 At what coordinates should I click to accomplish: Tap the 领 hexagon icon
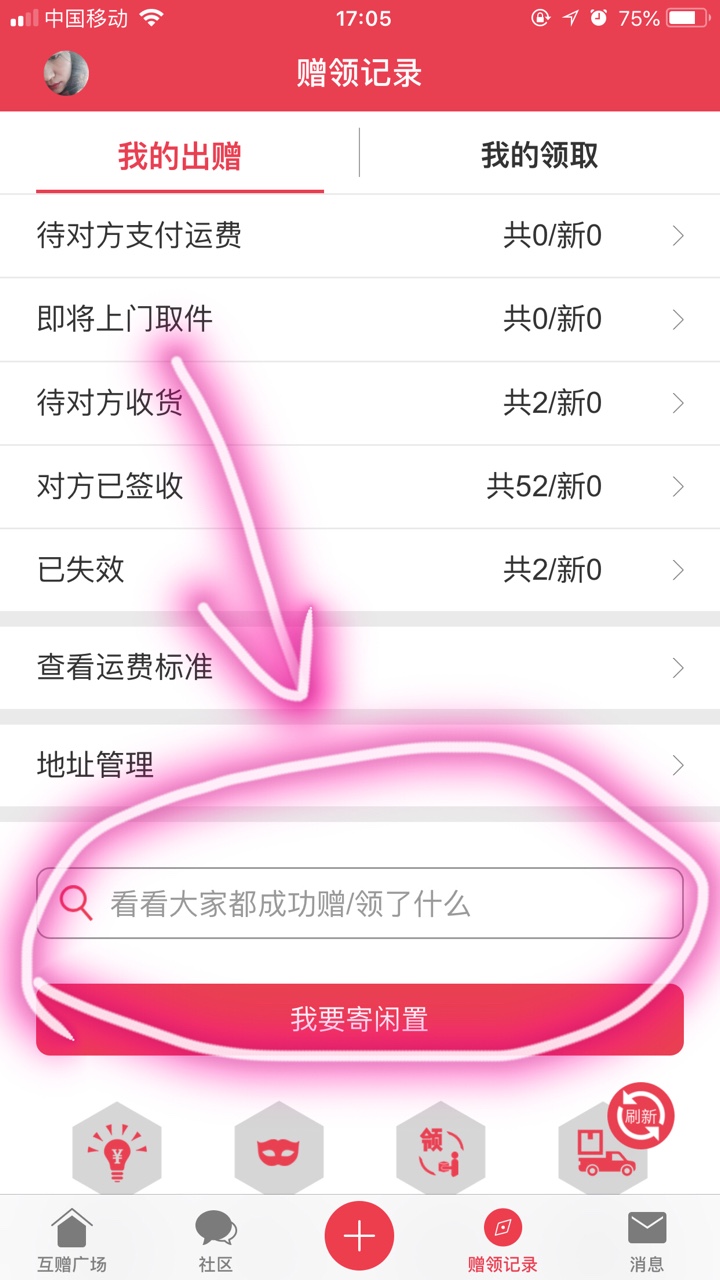click(441, 1150)
